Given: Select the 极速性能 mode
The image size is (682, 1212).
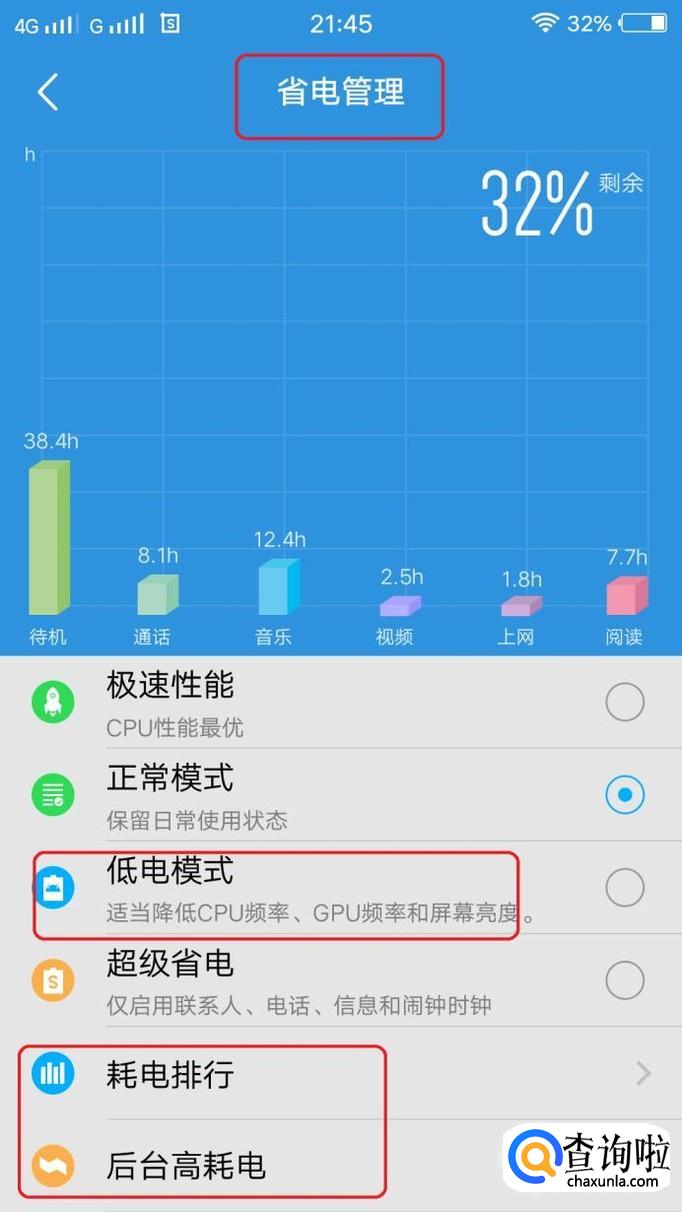Looking at the screenshot, I should tap(624, 703).
